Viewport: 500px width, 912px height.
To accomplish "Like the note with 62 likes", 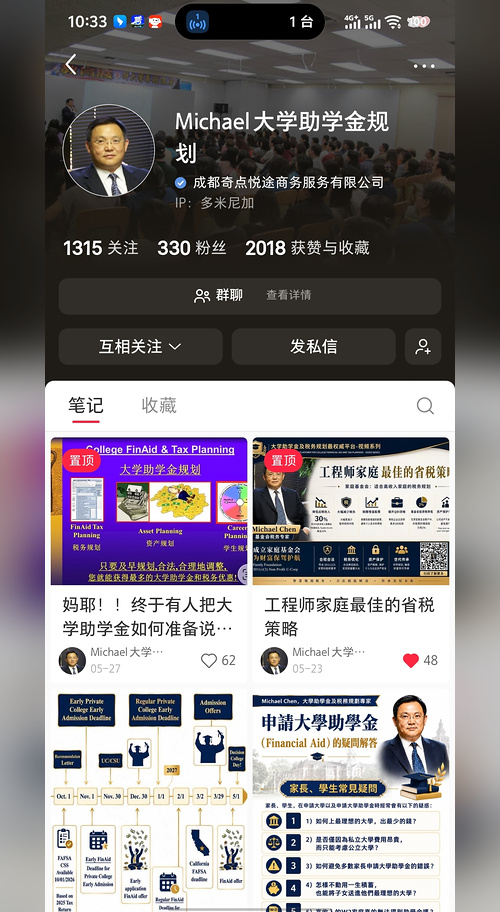I will click(218, 660).
